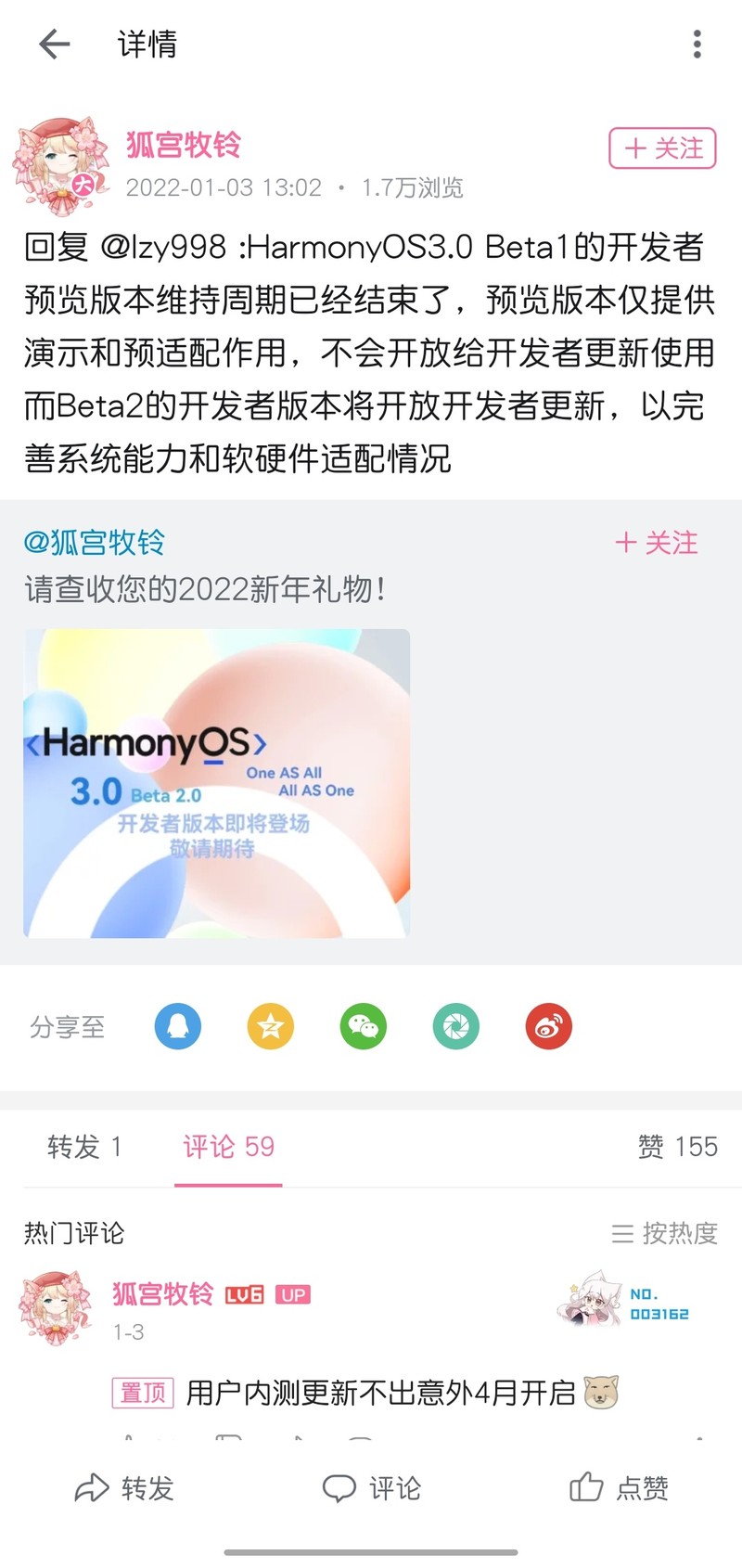Select the 评论 59 tab
Screen dimensions: 742x1568
click(228, 1147)
